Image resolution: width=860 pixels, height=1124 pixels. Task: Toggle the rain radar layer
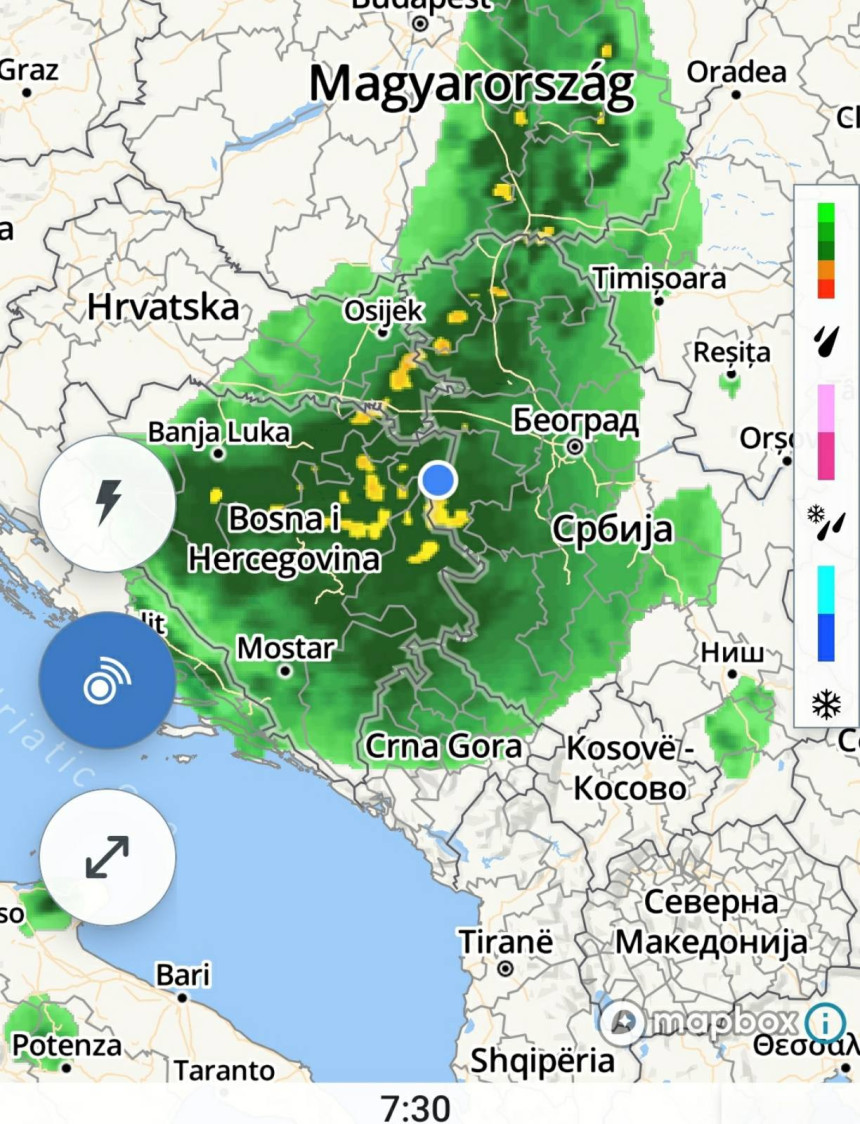[x=108, y=680]
